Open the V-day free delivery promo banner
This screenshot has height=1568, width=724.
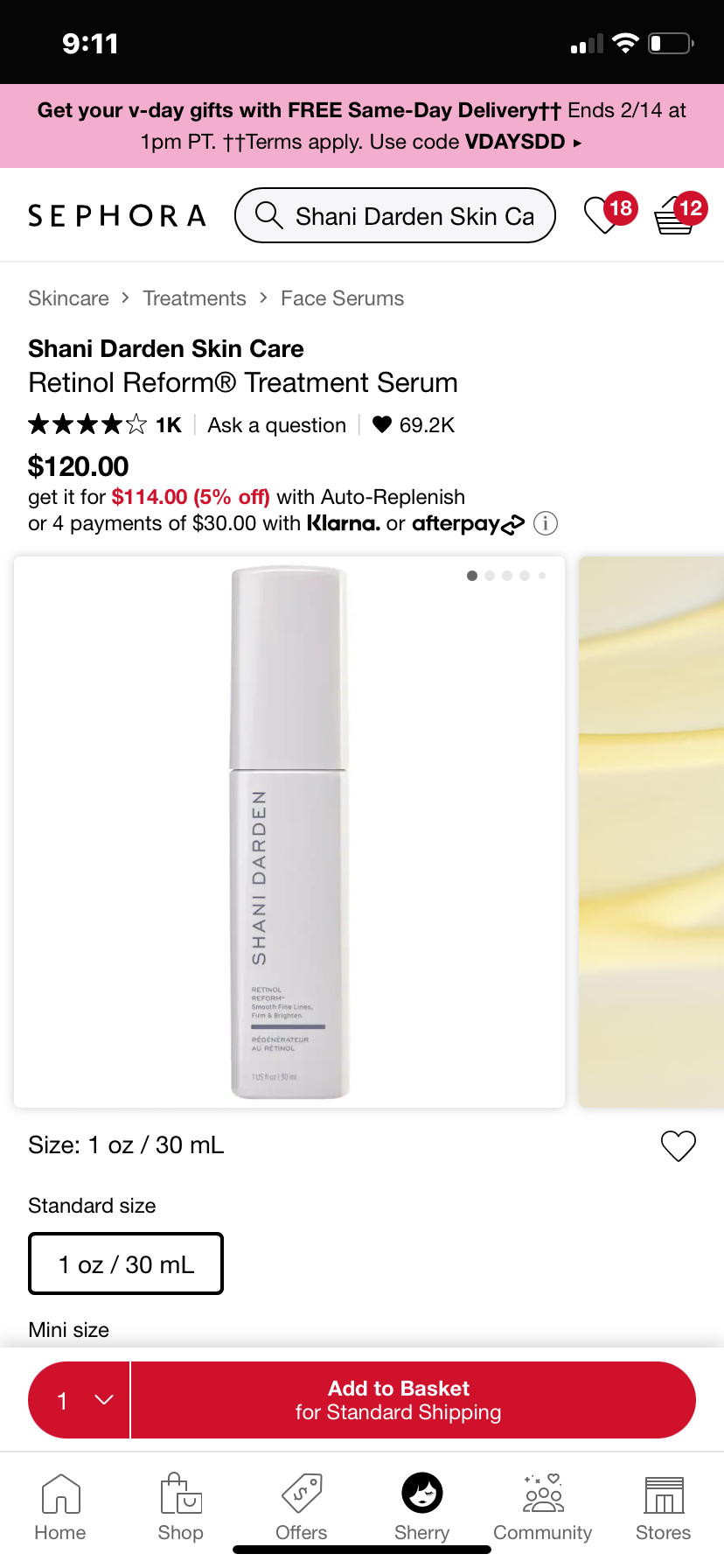[x=362, y=126]
